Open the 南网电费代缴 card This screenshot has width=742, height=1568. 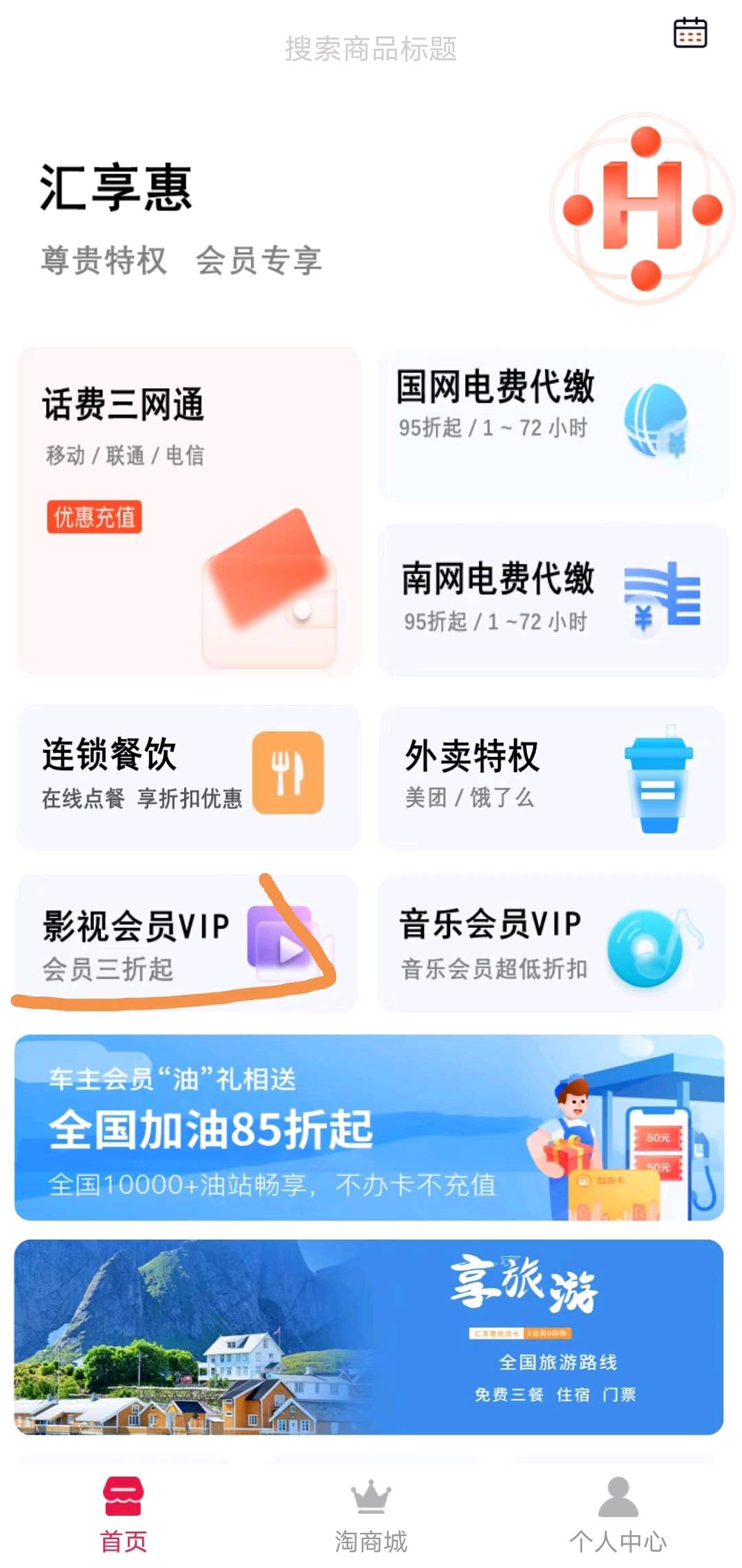pos(553,599)
